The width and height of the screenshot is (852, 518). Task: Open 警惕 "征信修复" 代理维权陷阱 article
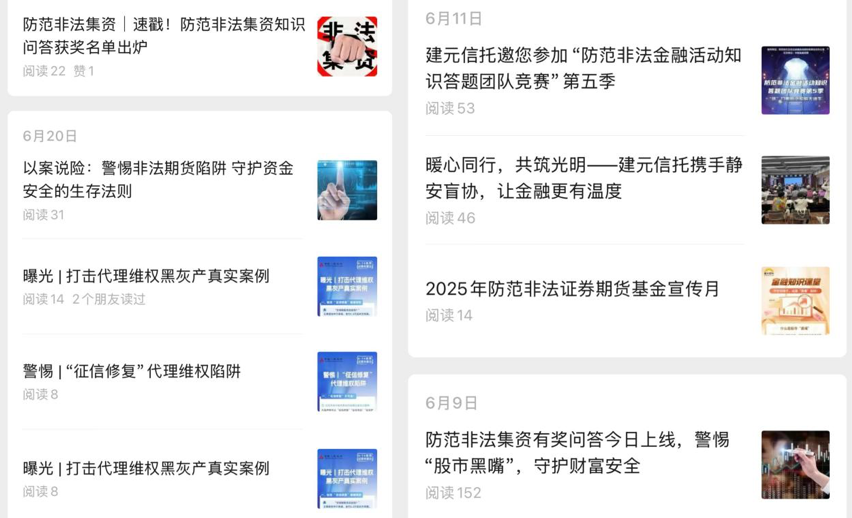point(132,371)
